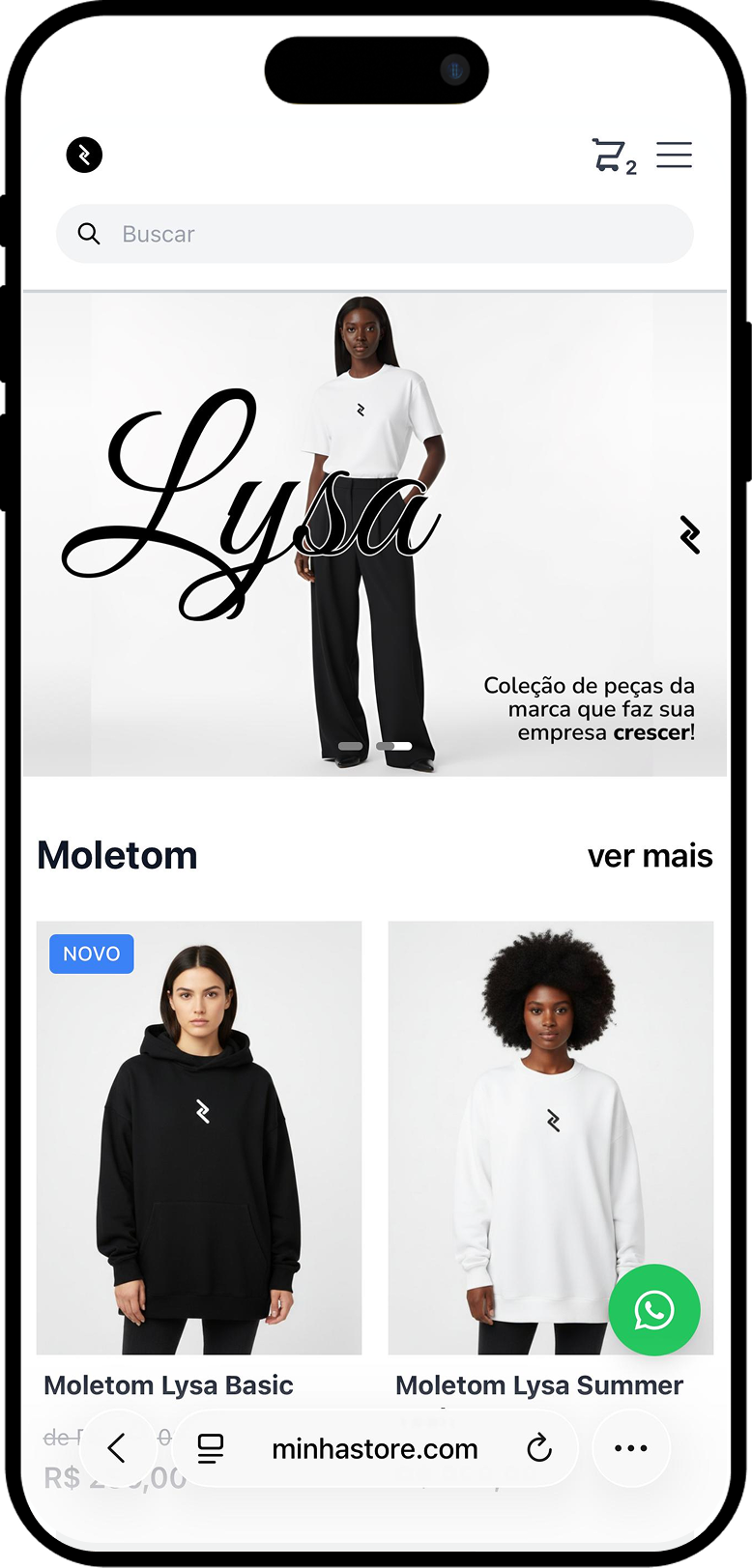This screenshot has height=1568, width=752.
Task: Reload the page
Action: pyautogui.click(x=539, y=1447)
